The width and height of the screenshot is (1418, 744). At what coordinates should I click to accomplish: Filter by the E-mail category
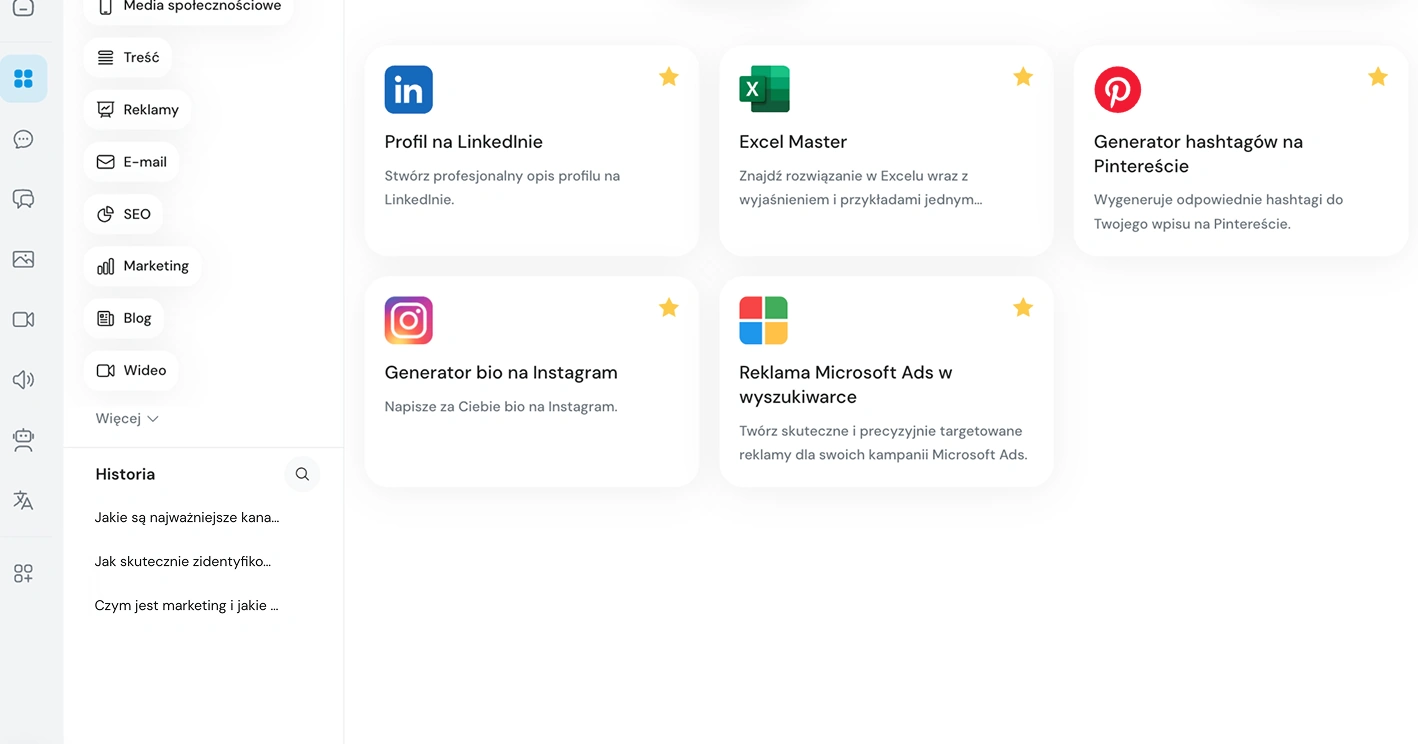pyautogui.click(x=131, y=162)
